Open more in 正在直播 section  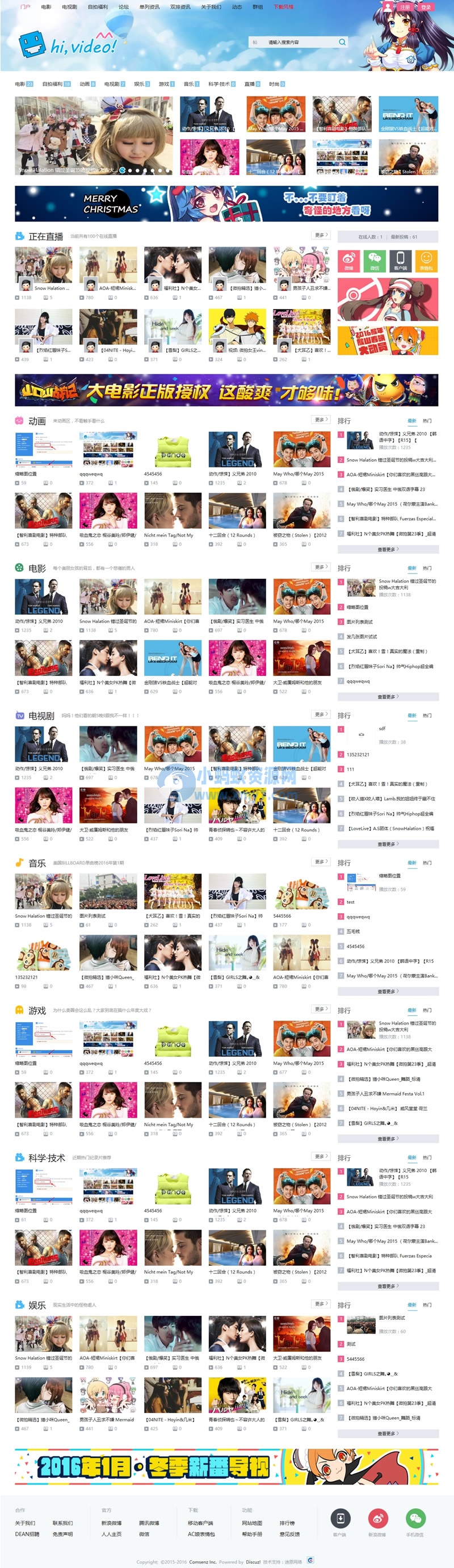(321, 235)
